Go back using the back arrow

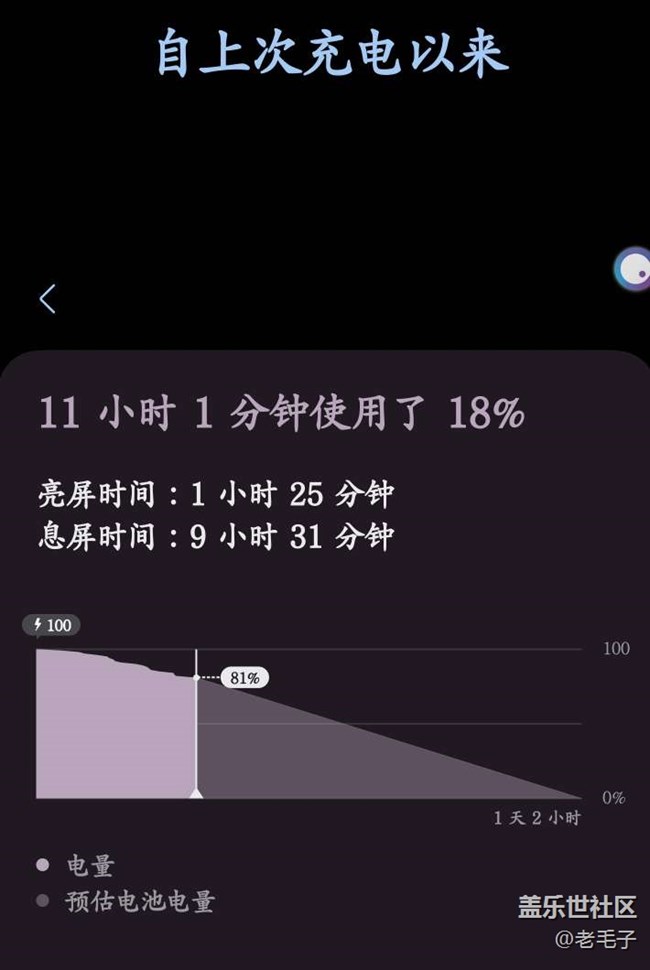(47, 298)
